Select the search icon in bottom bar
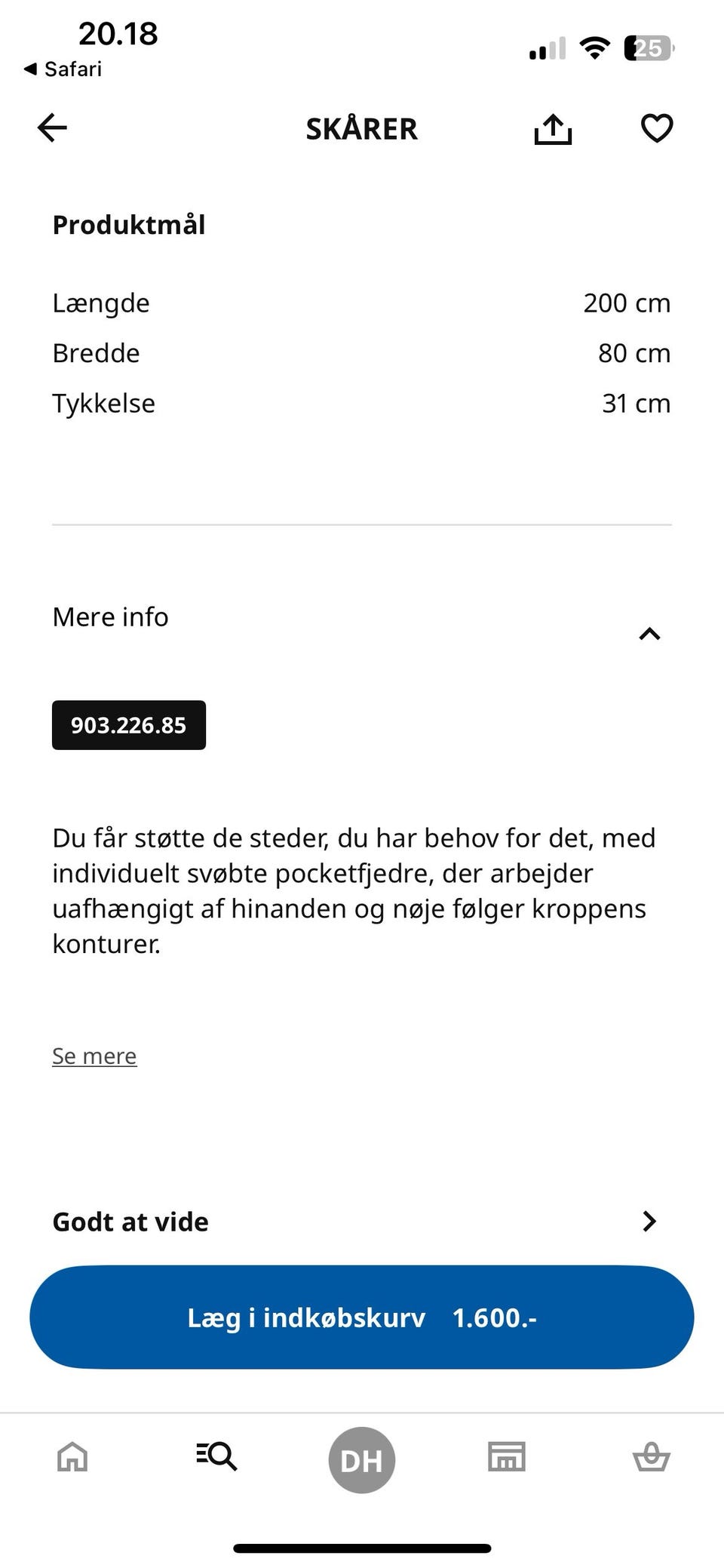 click(216, 1458)
